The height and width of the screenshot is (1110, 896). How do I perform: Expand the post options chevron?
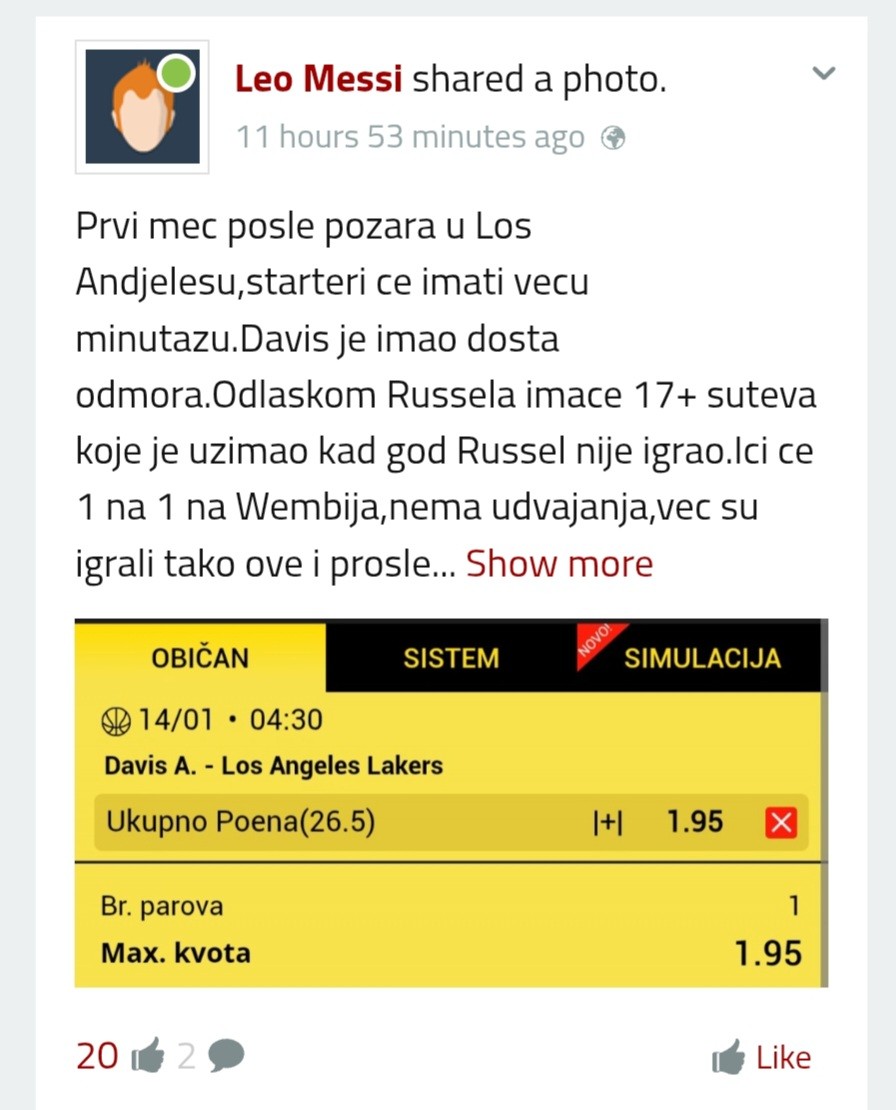(823, 73)
